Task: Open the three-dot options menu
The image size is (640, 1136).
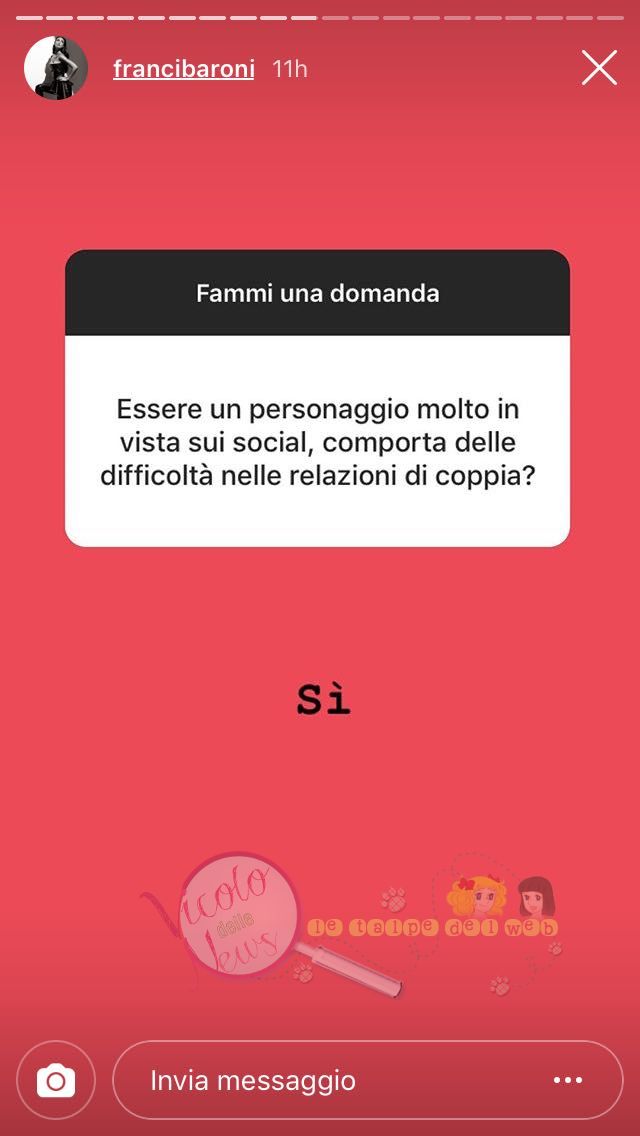Action: pyautogui.click(x=568, y=1080)
